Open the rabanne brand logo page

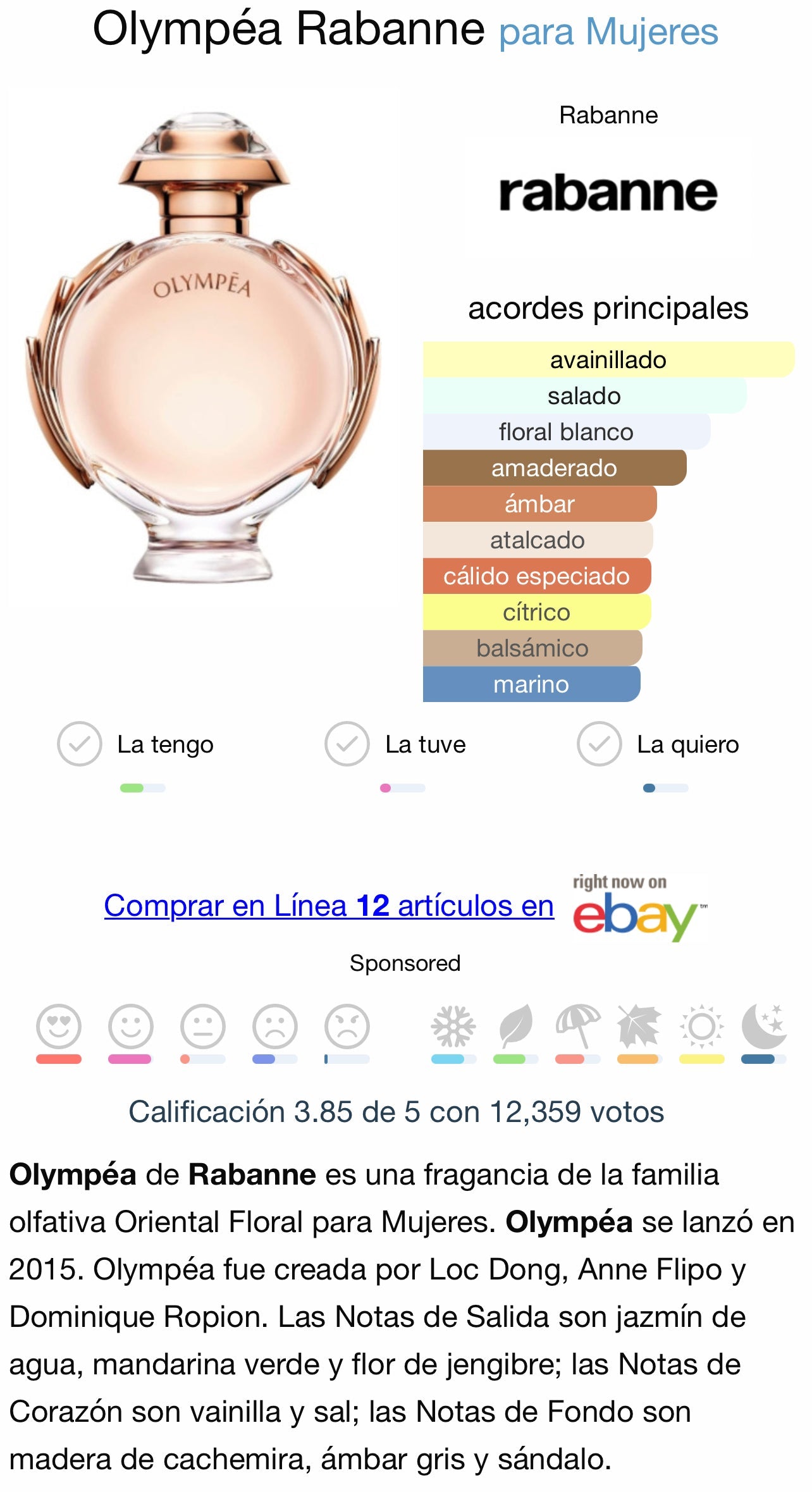coord(608,193)
